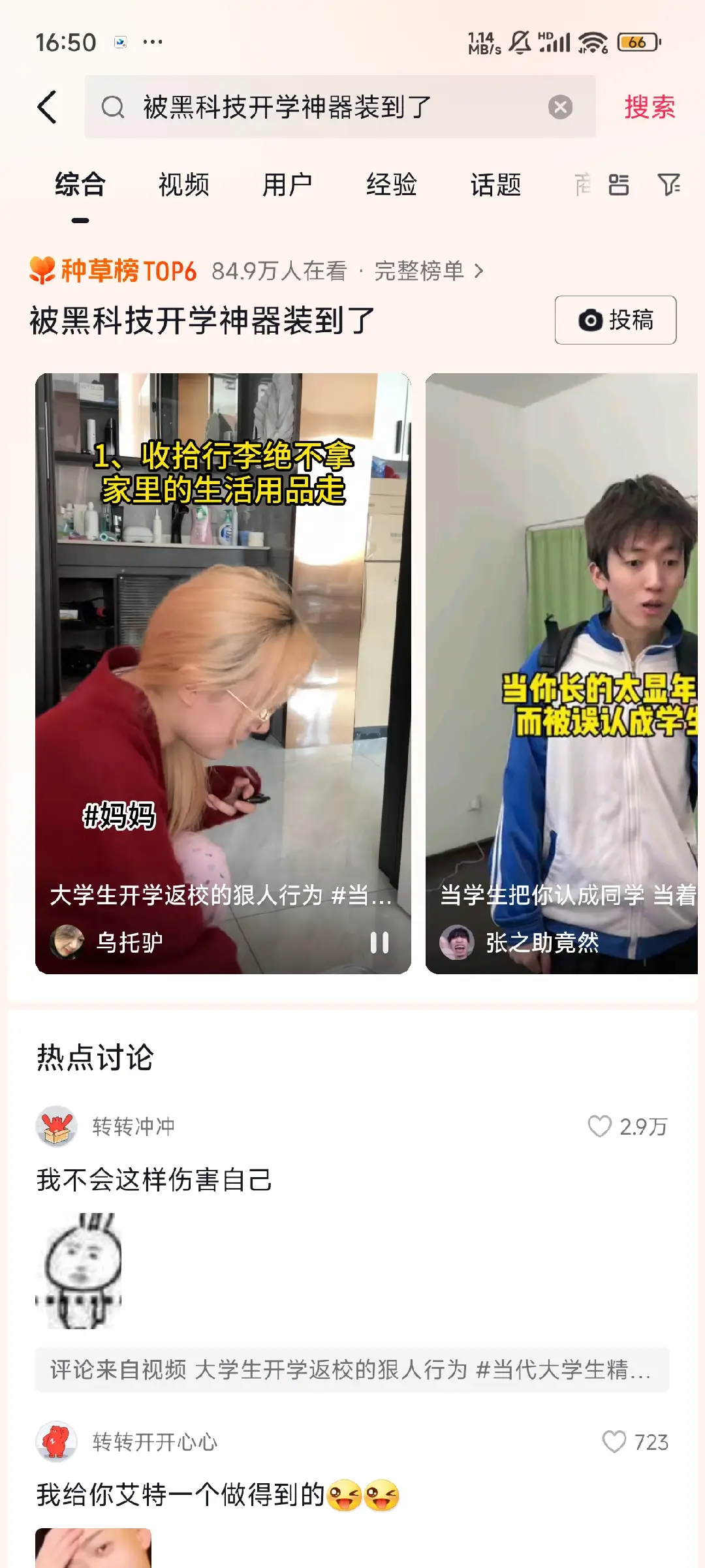Clear the search query text
Viewport: 705px width, 1568px height.
559,107
